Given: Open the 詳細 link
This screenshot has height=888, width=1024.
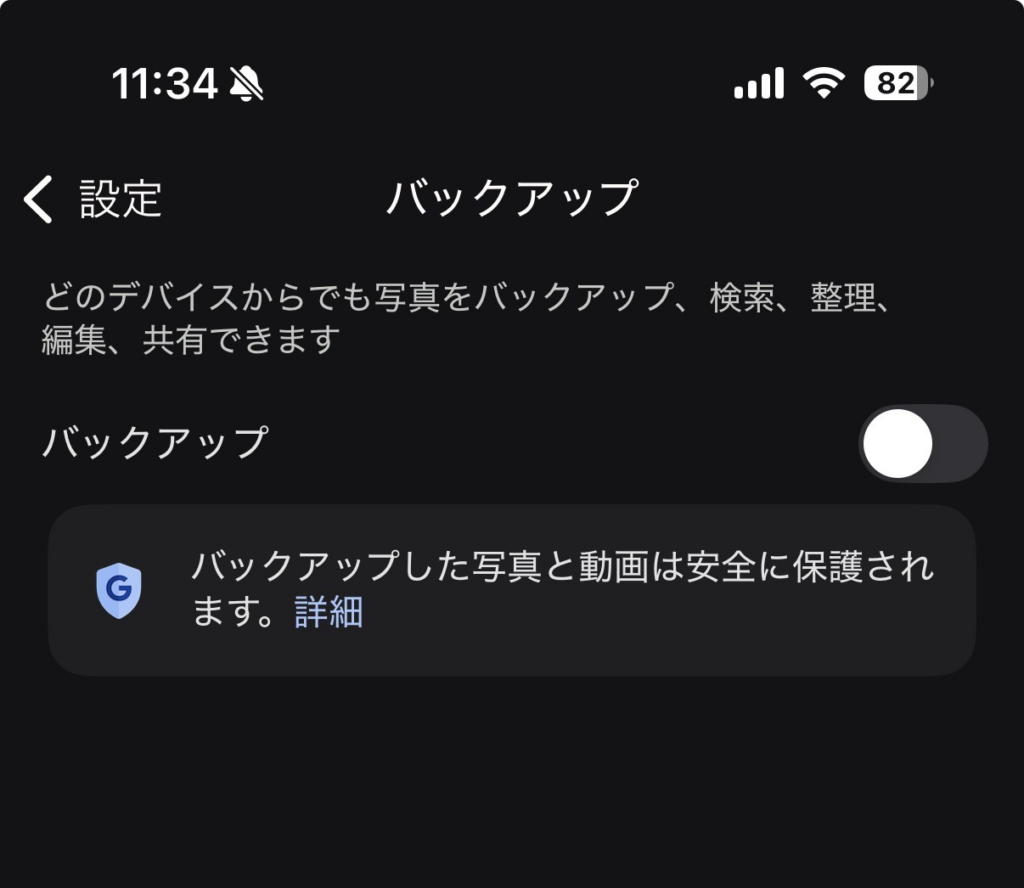Looking at the screenshot, I should pyautogui.click(x=329, y=611).
